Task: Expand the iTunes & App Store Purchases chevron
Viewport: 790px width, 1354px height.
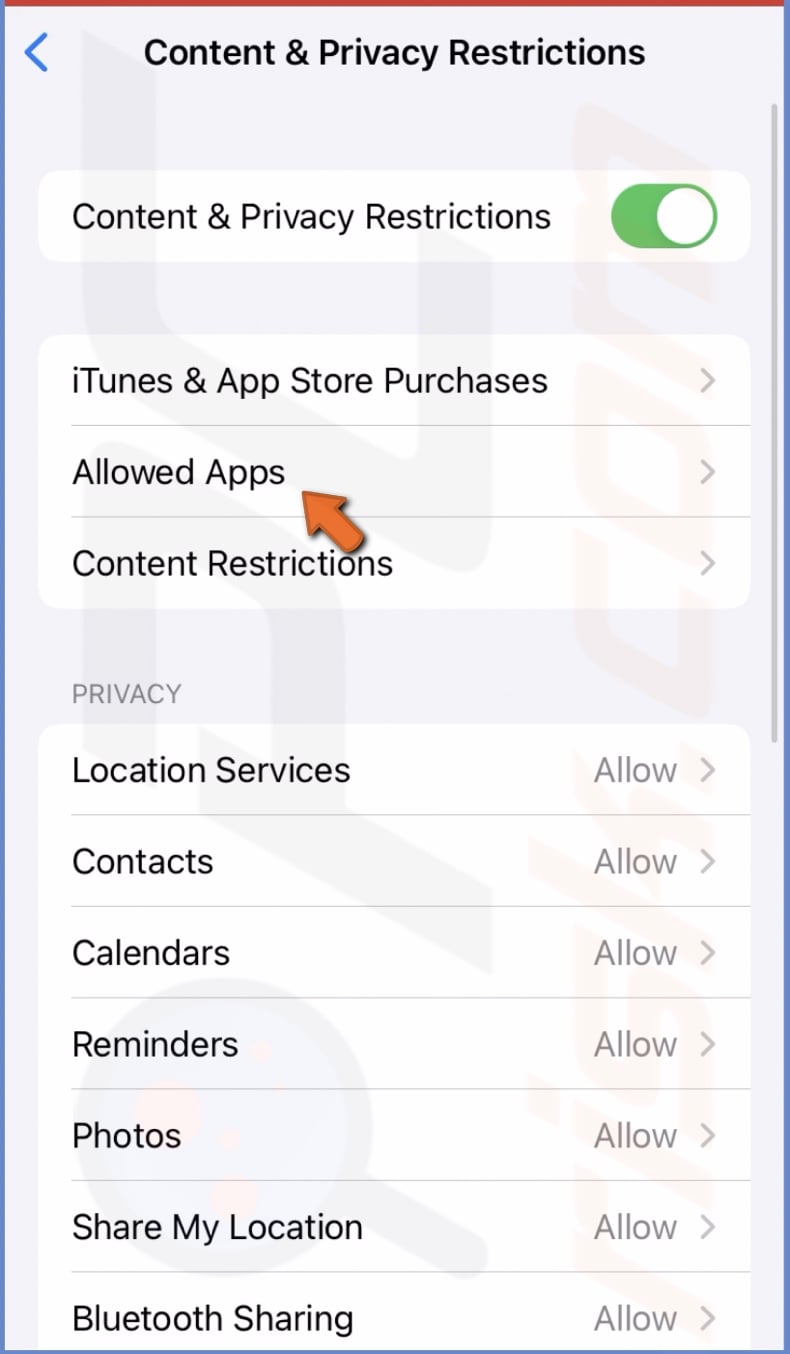Action: pyautogui.click(x=708, y=380)
